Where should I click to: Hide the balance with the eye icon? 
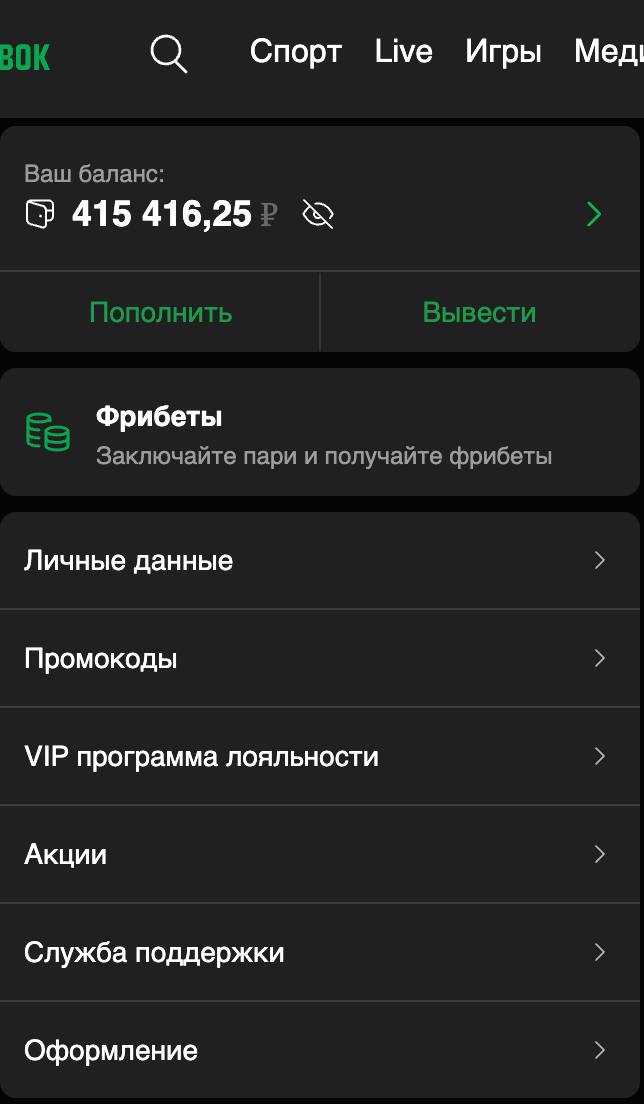tap(318, 214)
